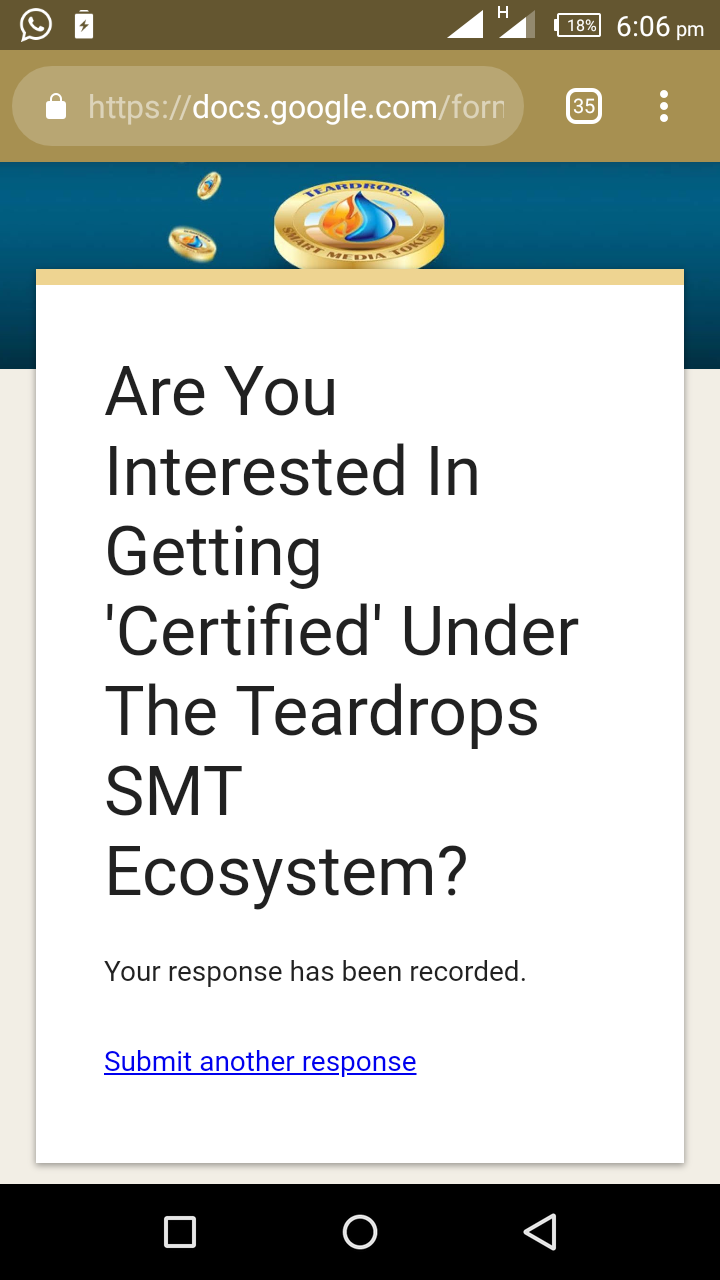Tap the small gold coin above the logo

[x=206, y=186]
